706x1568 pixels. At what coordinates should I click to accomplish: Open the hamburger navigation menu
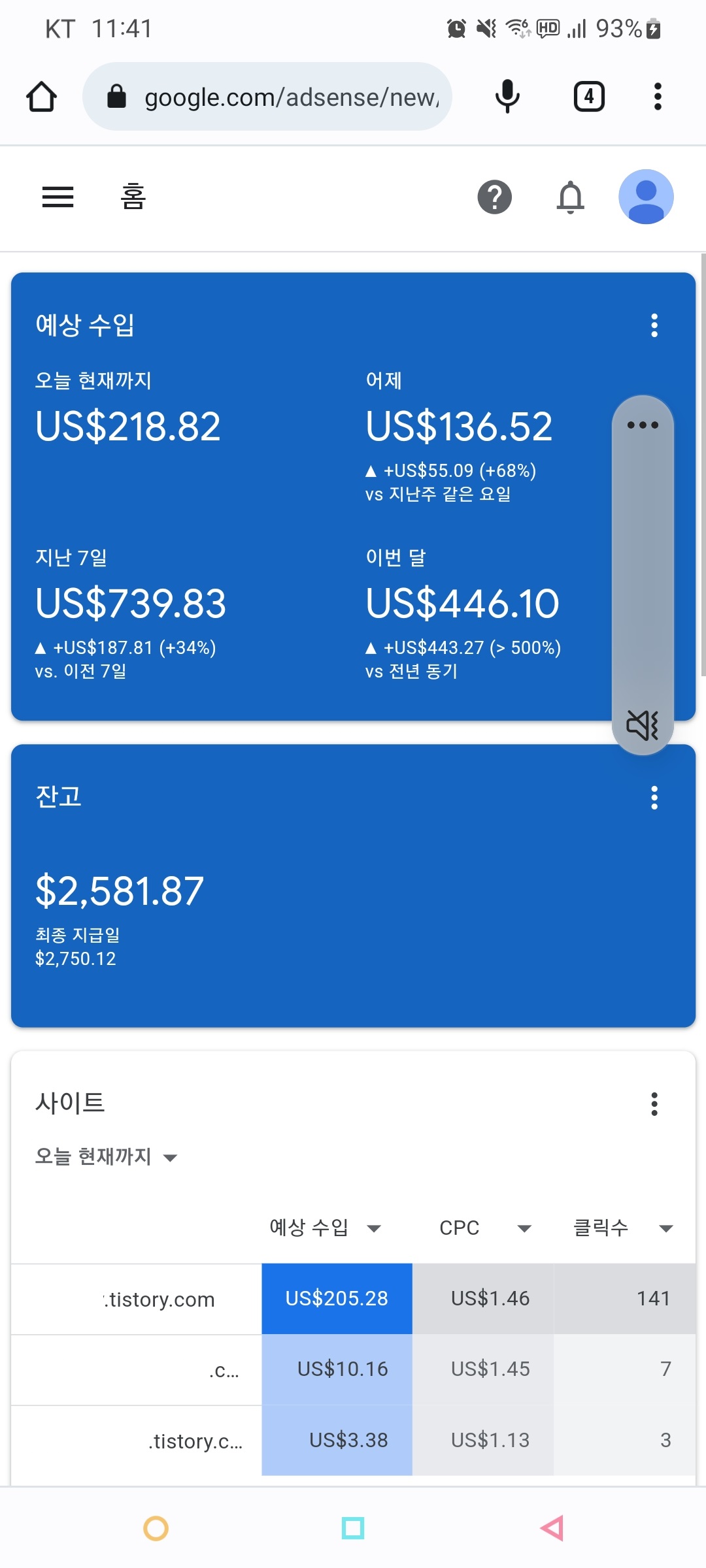pos(58,197)
